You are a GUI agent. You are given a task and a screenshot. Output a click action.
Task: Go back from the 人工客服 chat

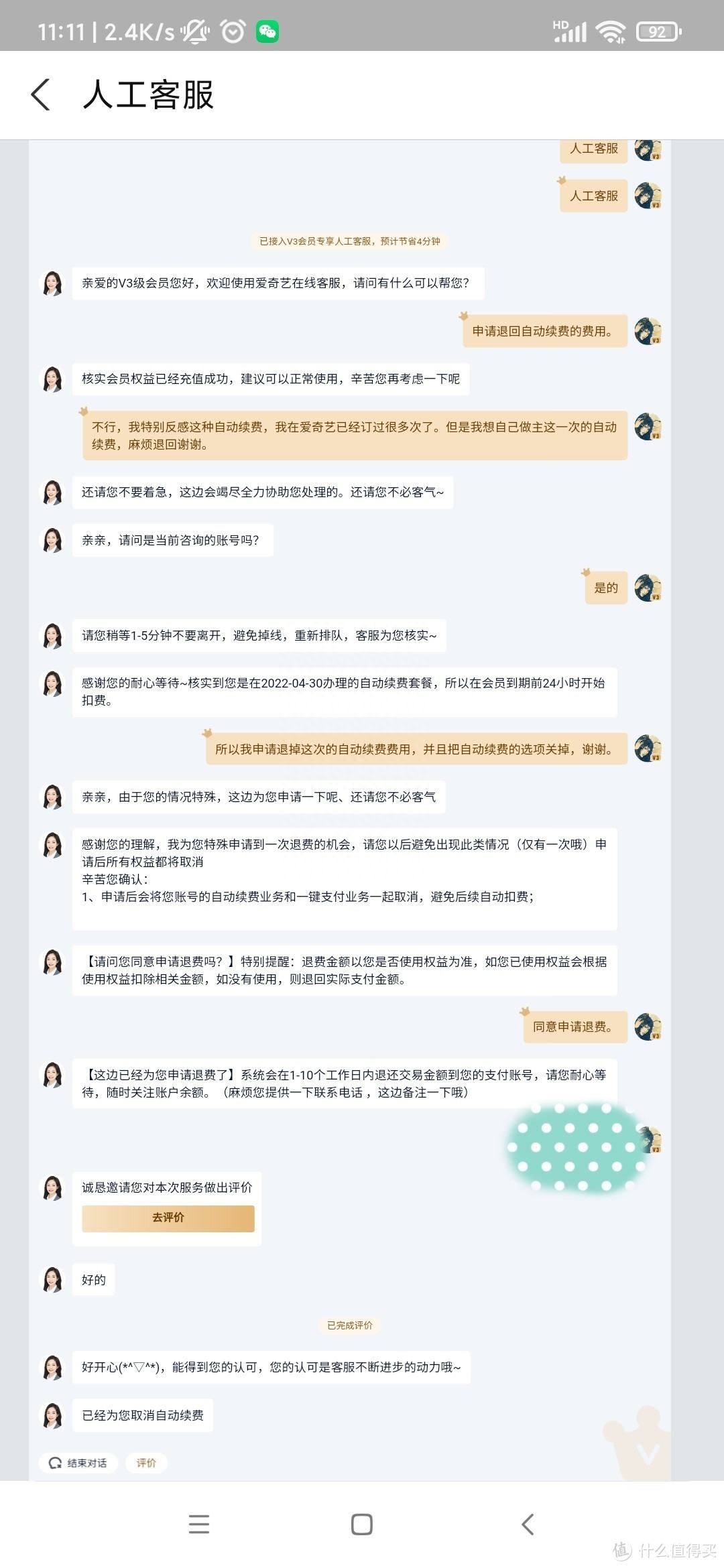click(x=40, y=94)
